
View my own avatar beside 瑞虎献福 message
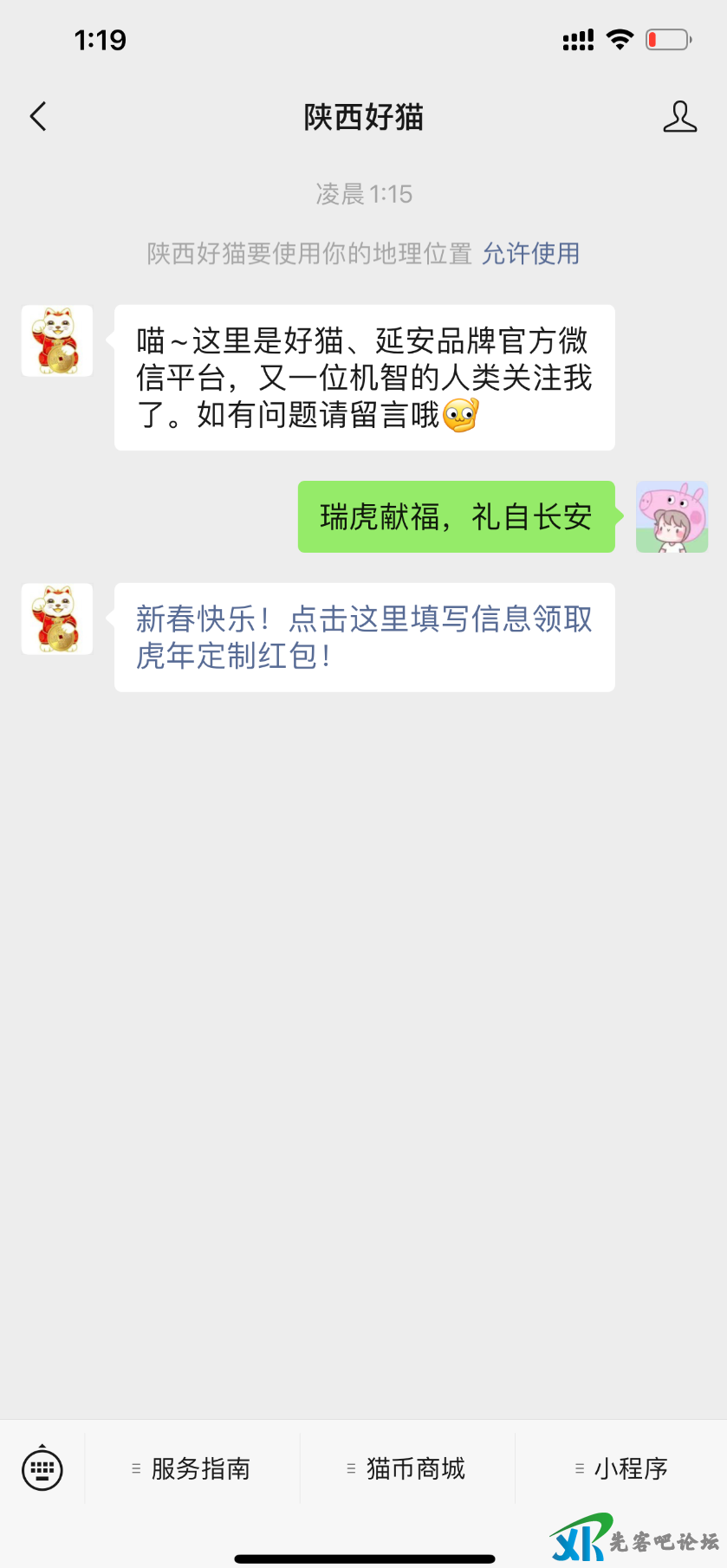672,517
